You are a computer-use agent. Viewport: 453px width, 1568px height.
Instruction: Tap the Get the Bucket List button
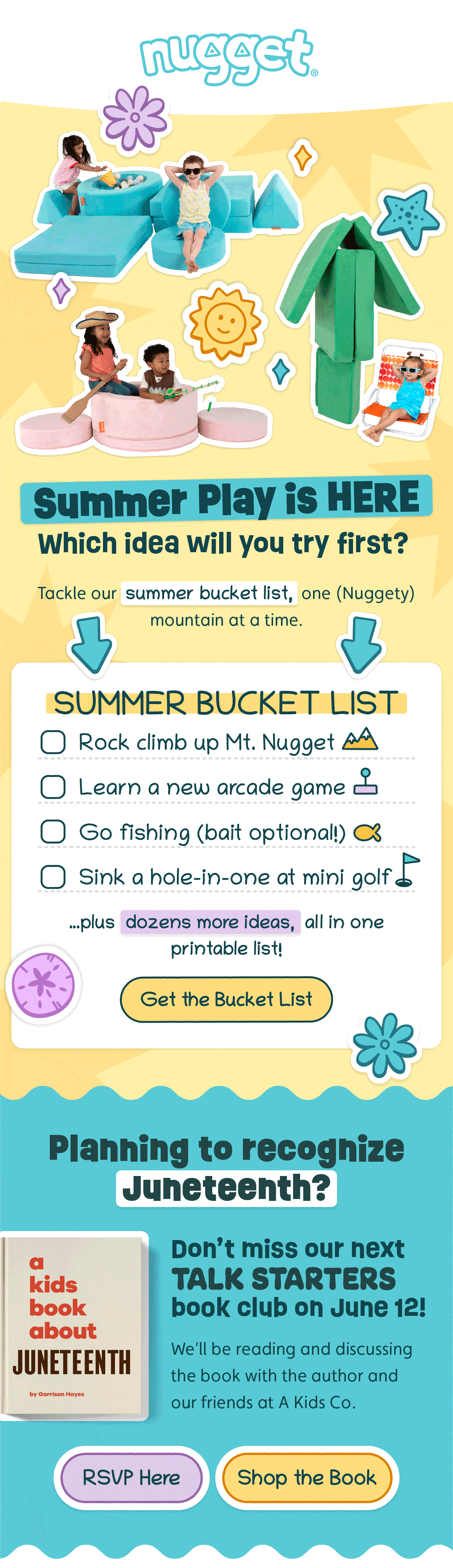226,999
